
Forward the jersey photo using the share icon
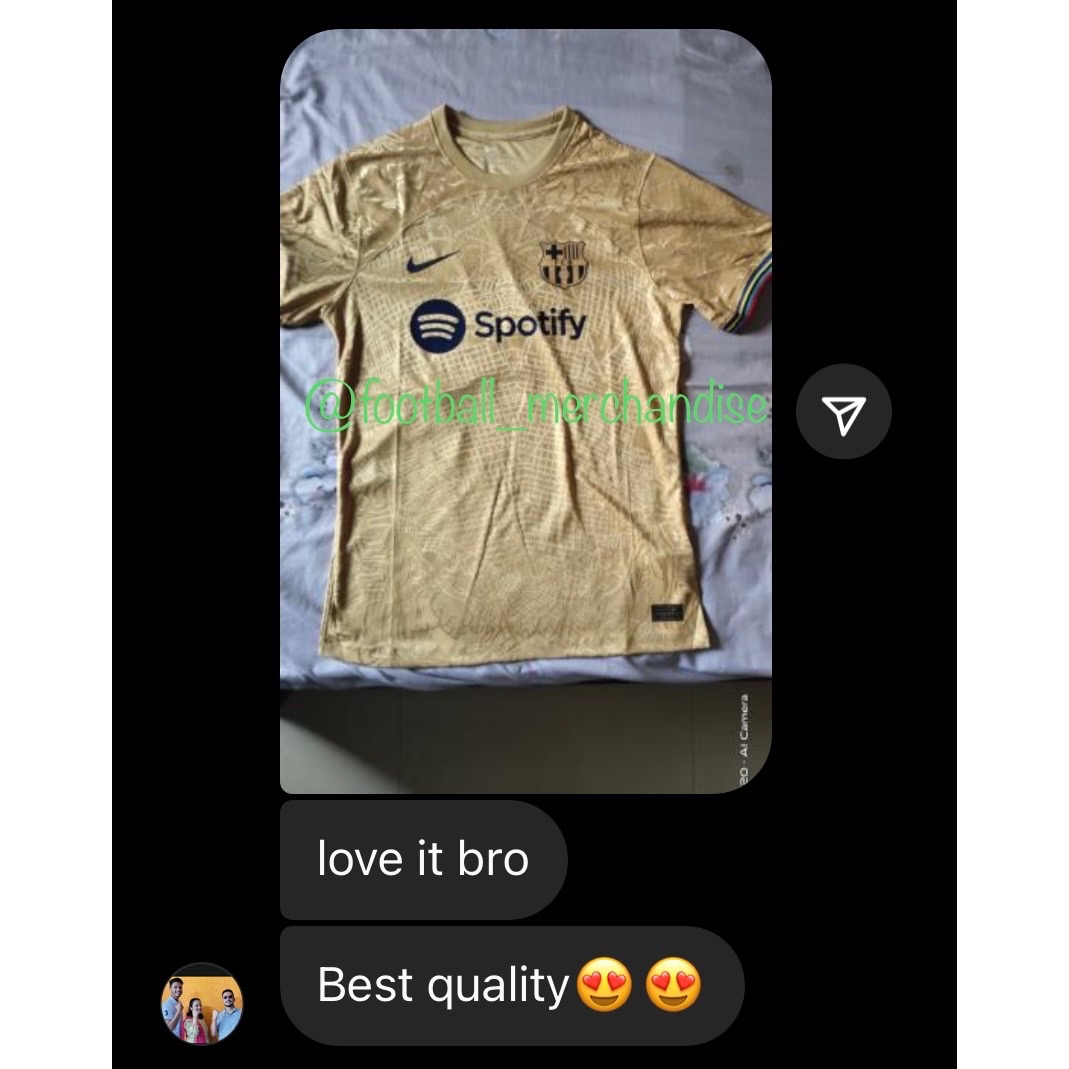(x=844, y=412)
